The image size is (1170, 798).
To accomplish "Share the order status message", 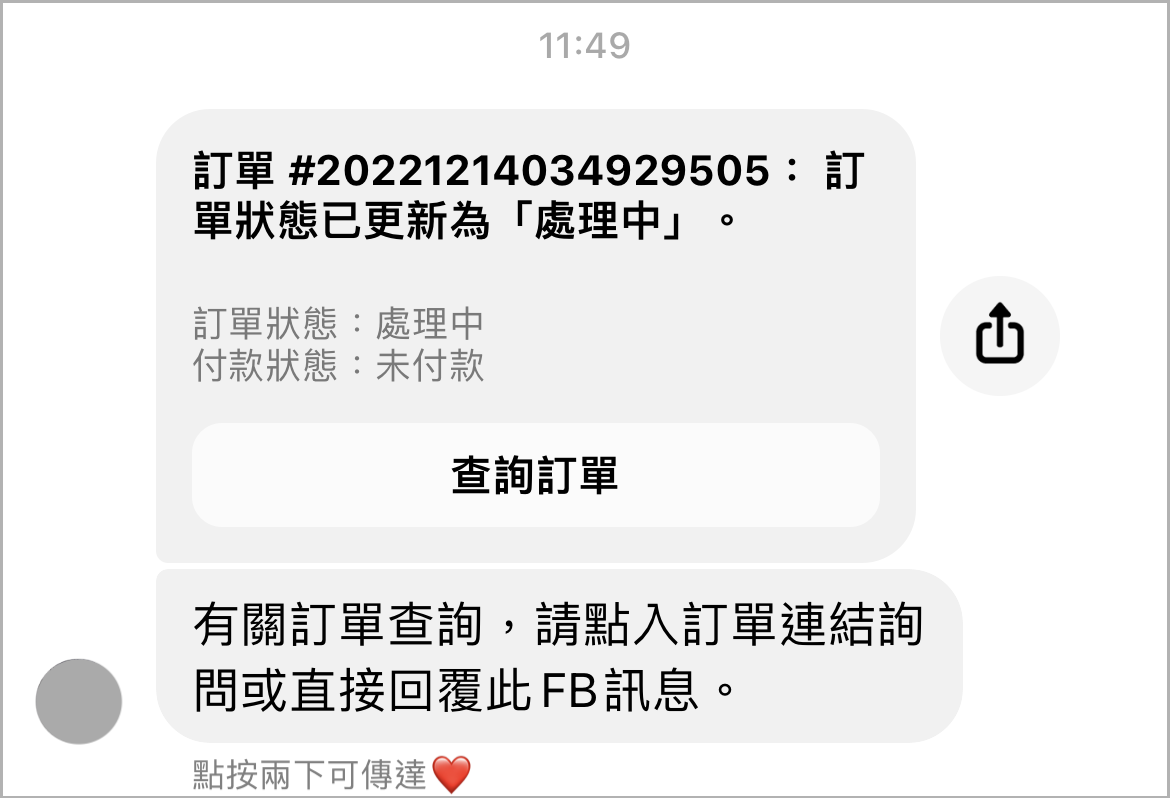I will point(999,336).
